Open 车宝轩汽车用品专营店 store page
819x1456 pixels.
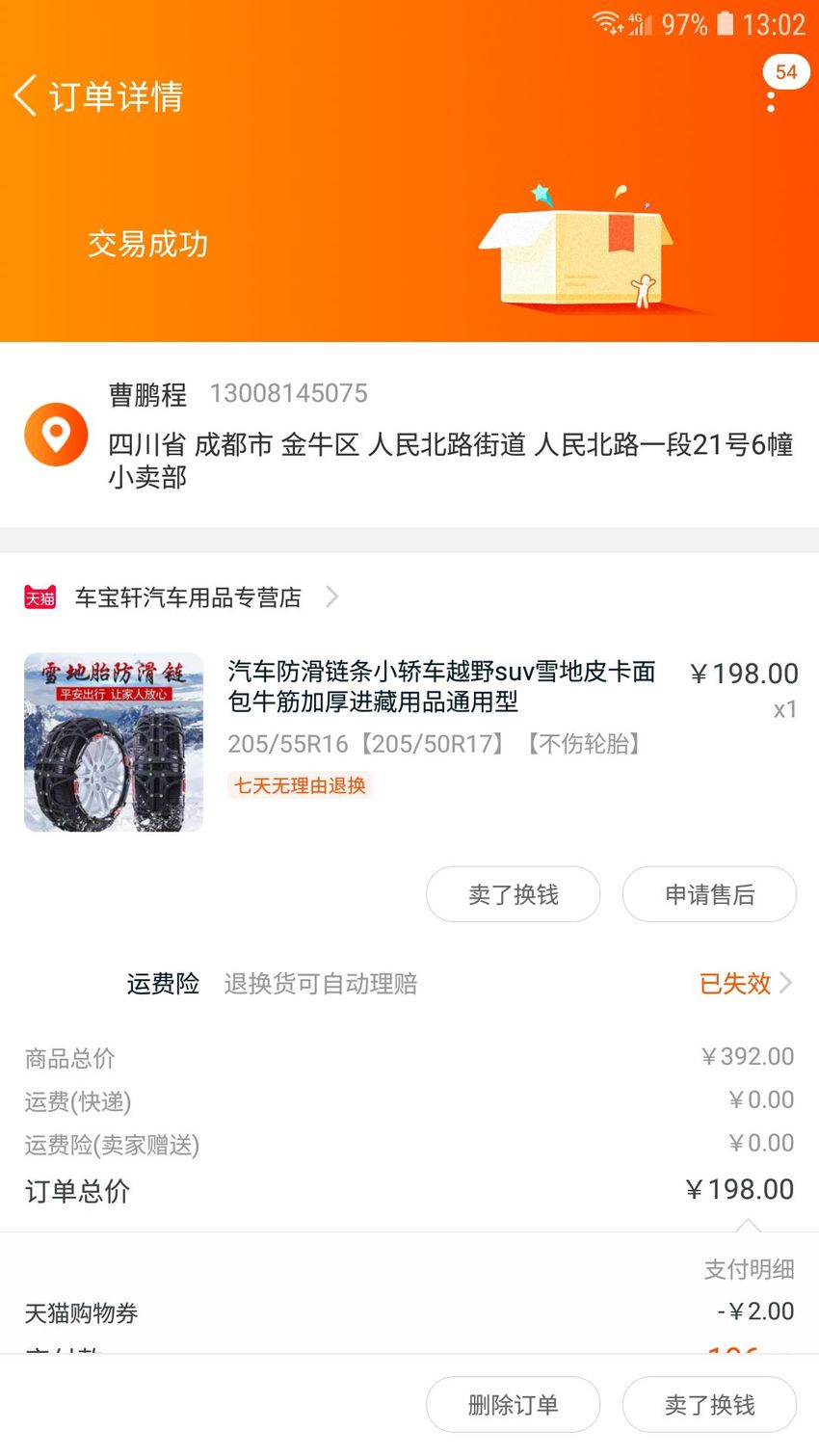(x=182, y=597)
